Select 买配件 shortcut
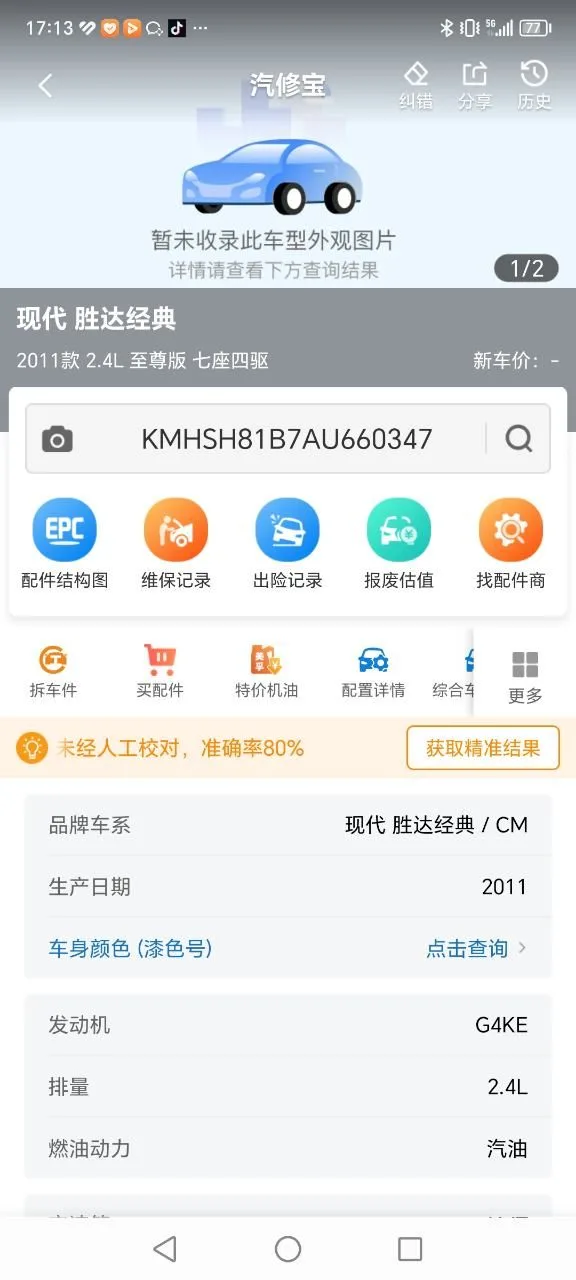The width and height of the screenshot is (576, 1280). (160, 672)
